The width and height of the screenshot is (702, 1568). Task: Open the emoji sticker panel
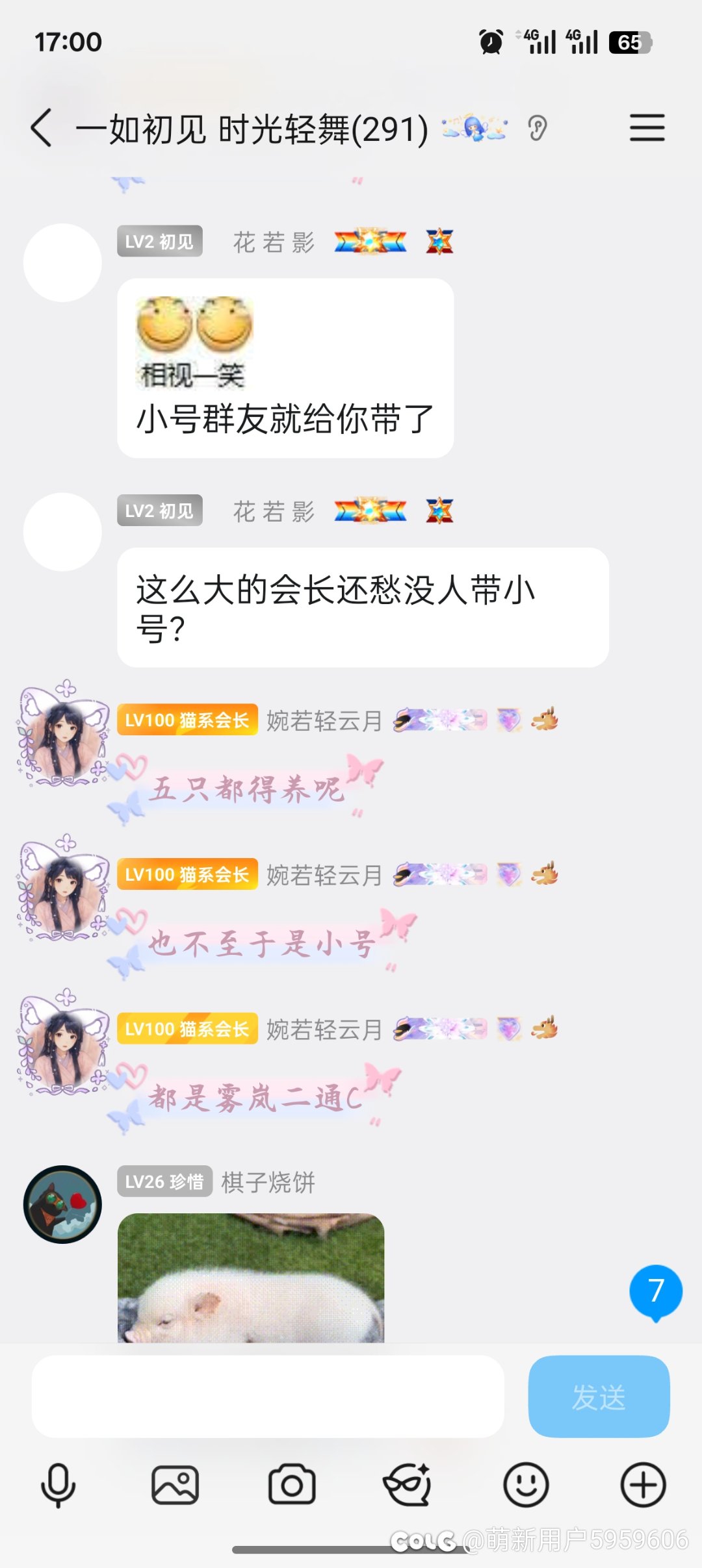pyautogui.click(x=526, y=1485)
